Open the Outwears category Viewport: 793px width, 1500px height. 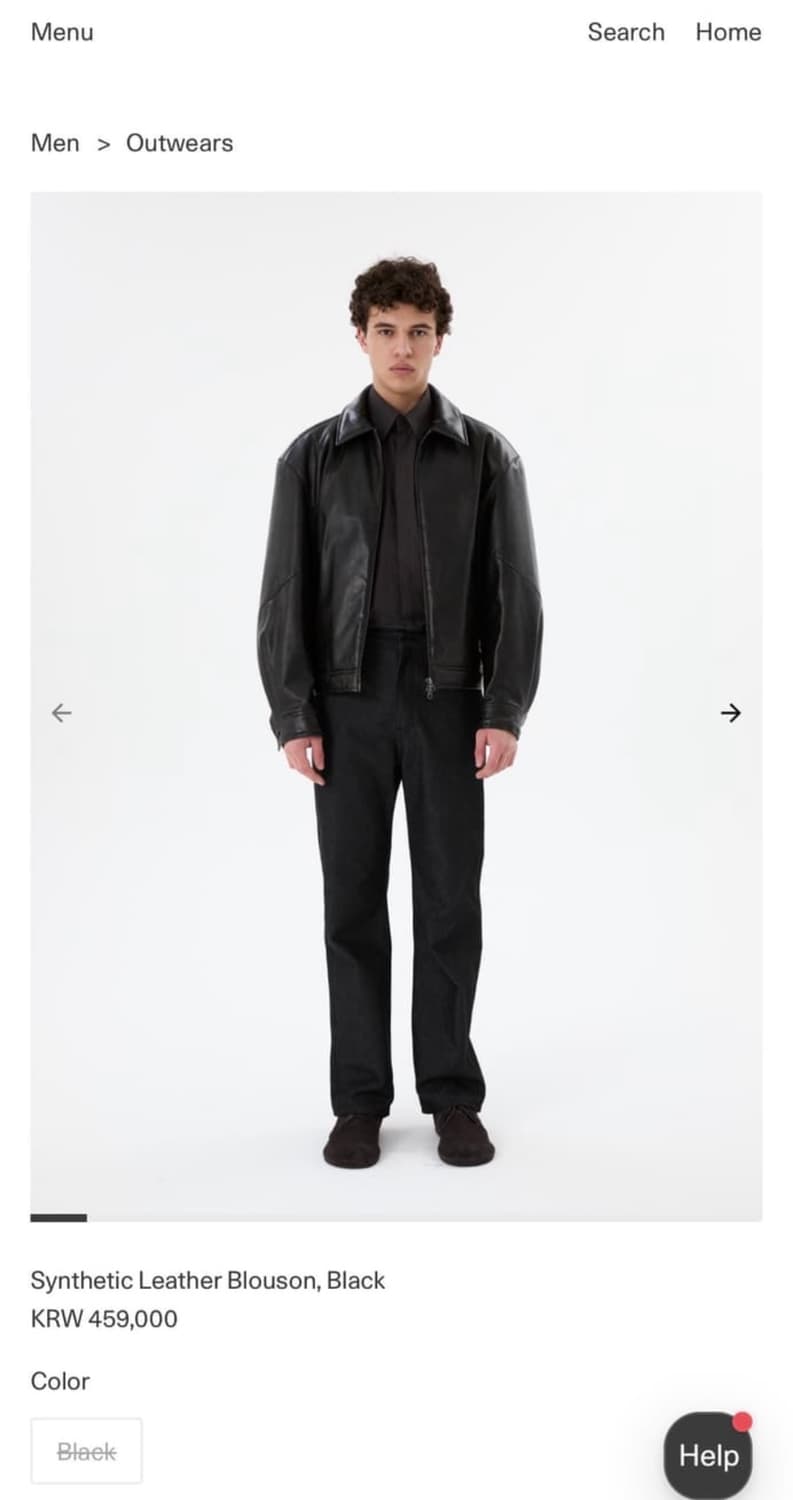click(179, 143)
